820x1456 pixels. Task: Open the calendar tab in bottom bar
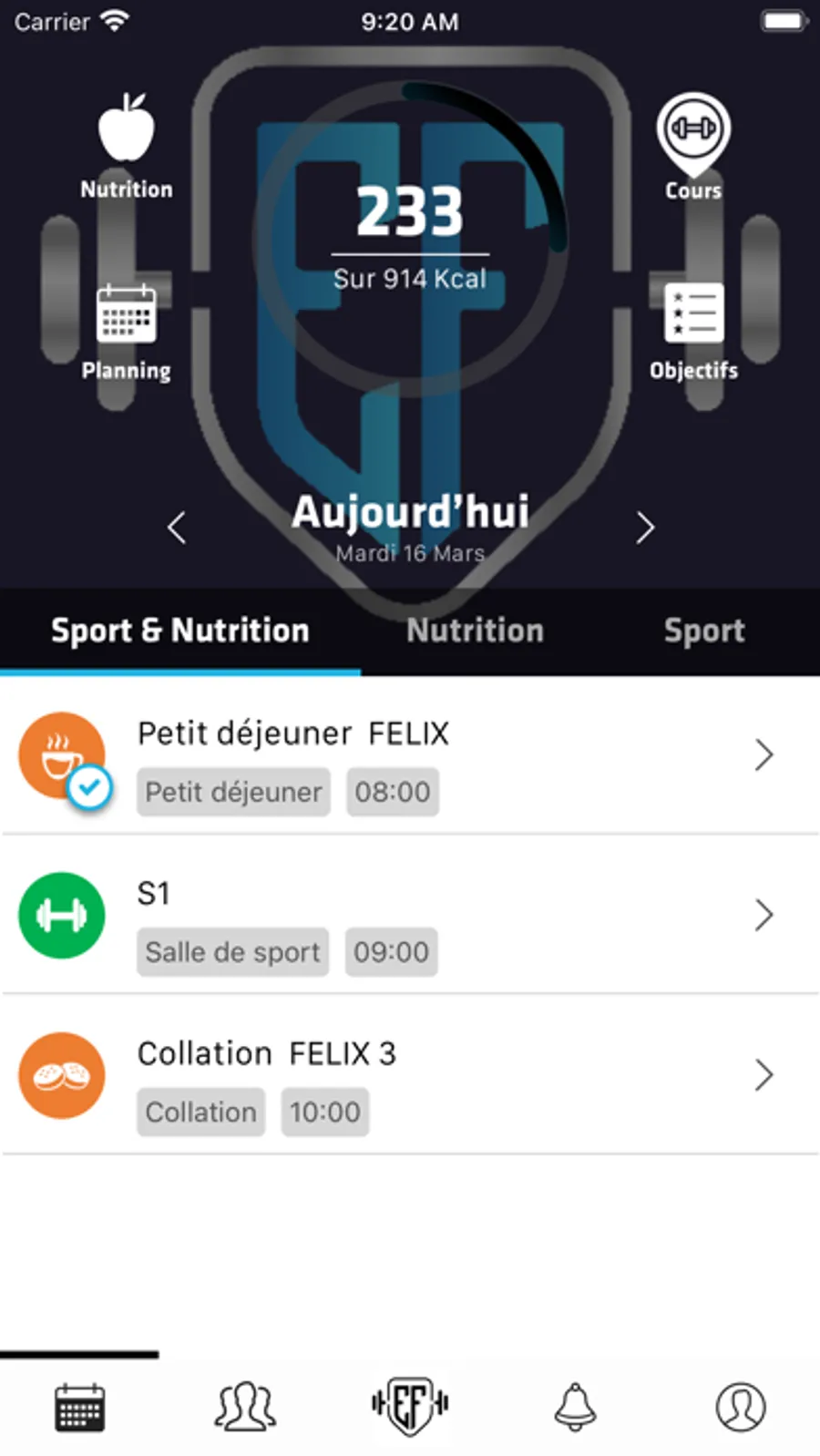[80, 1408]
